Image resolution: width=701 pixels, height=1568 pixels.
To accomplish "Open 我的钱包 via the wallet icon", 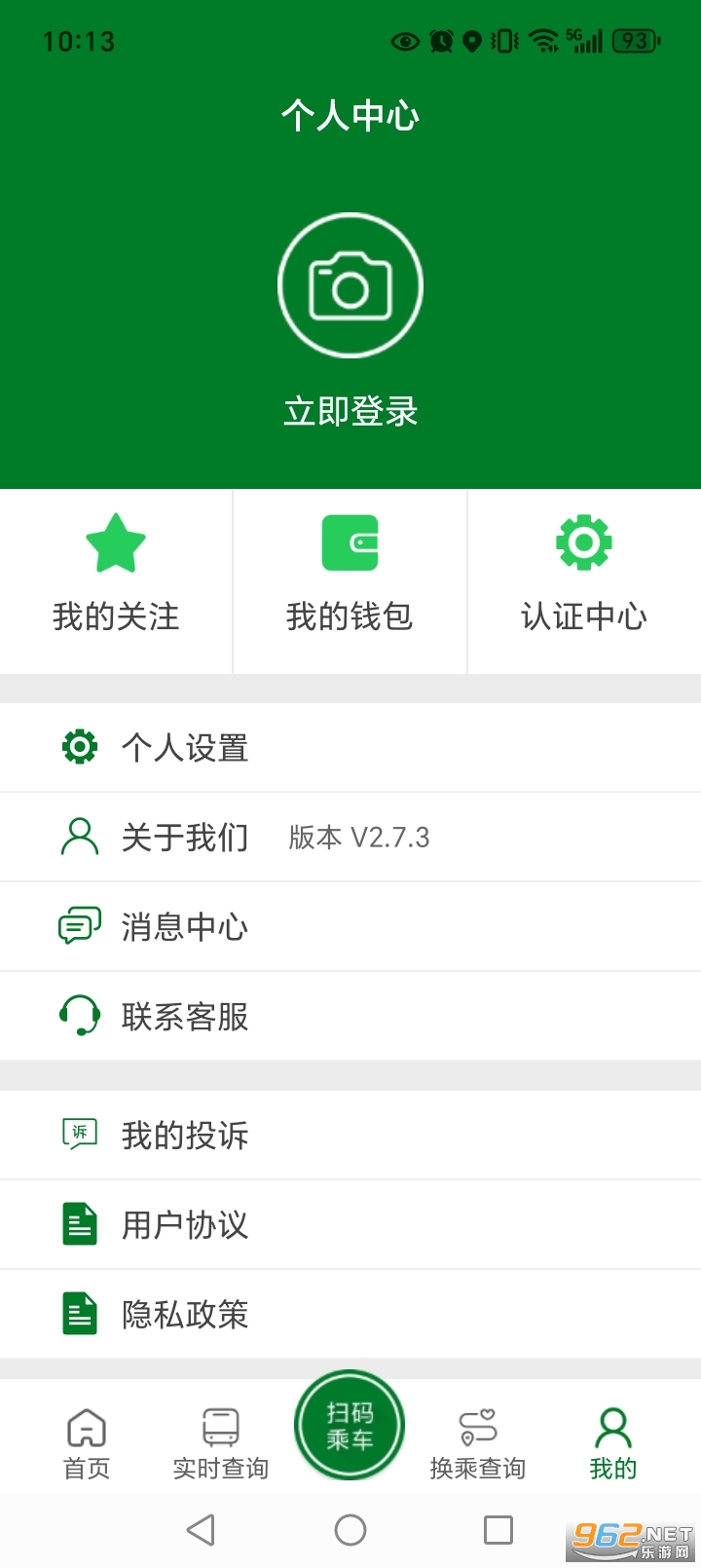I will (x=350, y=542).
